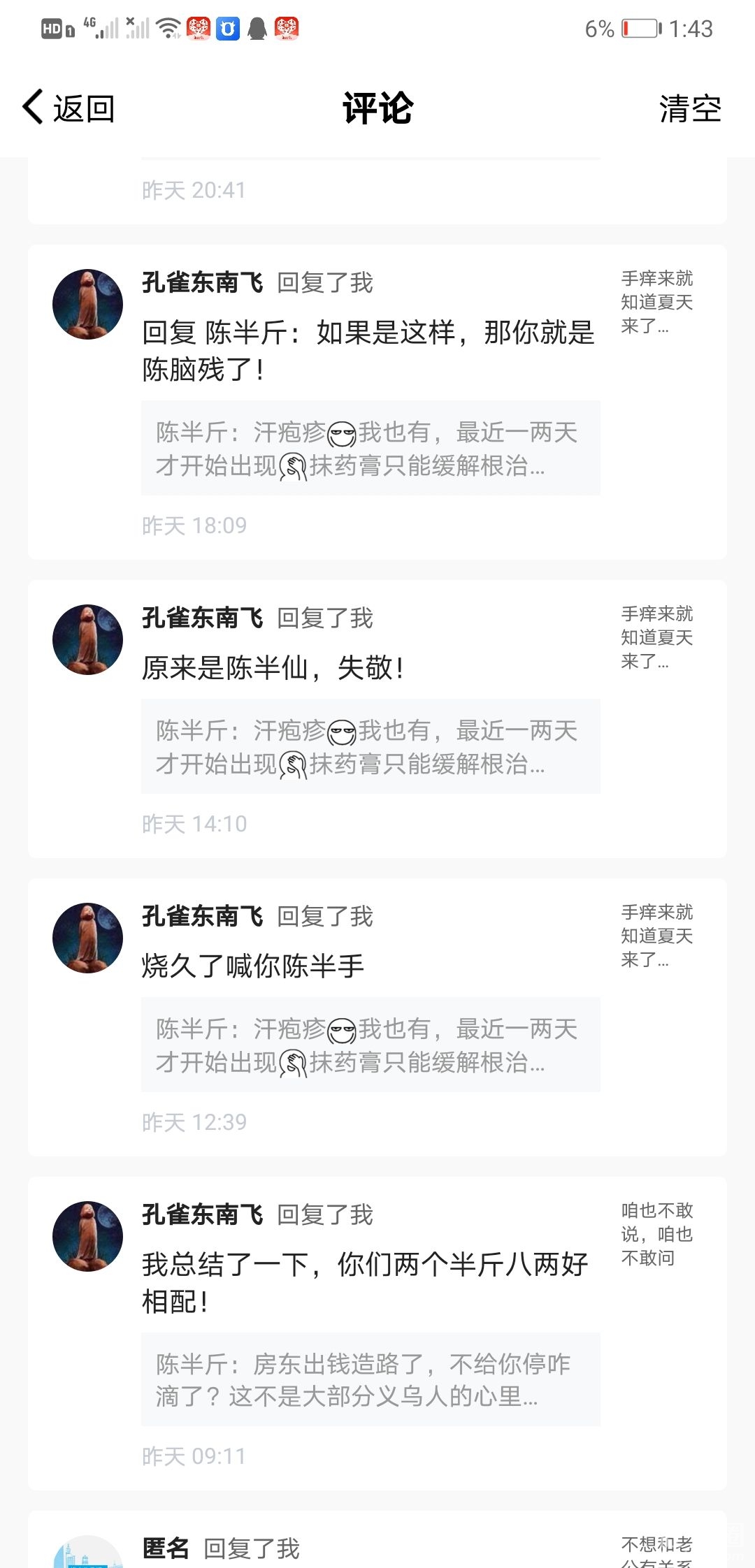The width and height of the screenshot is (755, 1568).
Task: Open quoted 汗疱疹 comment under the 14:10 reply
Action: 370,746
